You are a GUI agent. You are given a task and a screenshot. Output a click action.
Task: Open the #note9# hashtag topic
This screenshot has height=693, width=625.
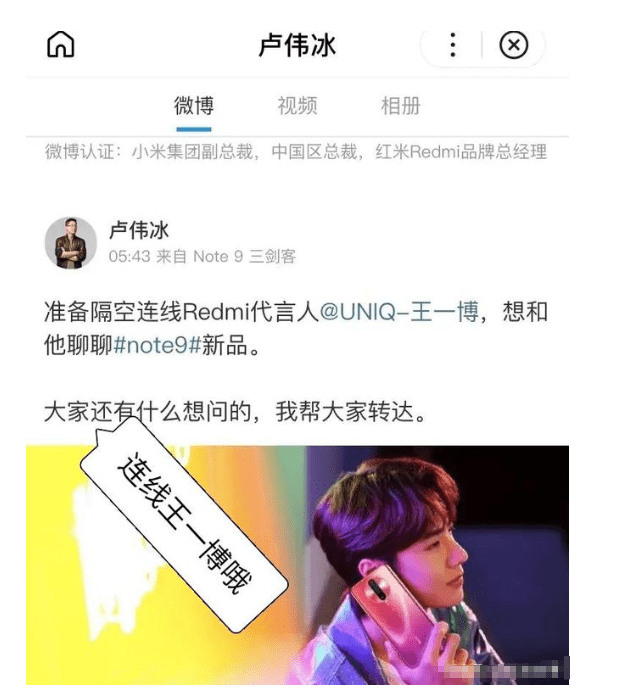click(160, 345)
